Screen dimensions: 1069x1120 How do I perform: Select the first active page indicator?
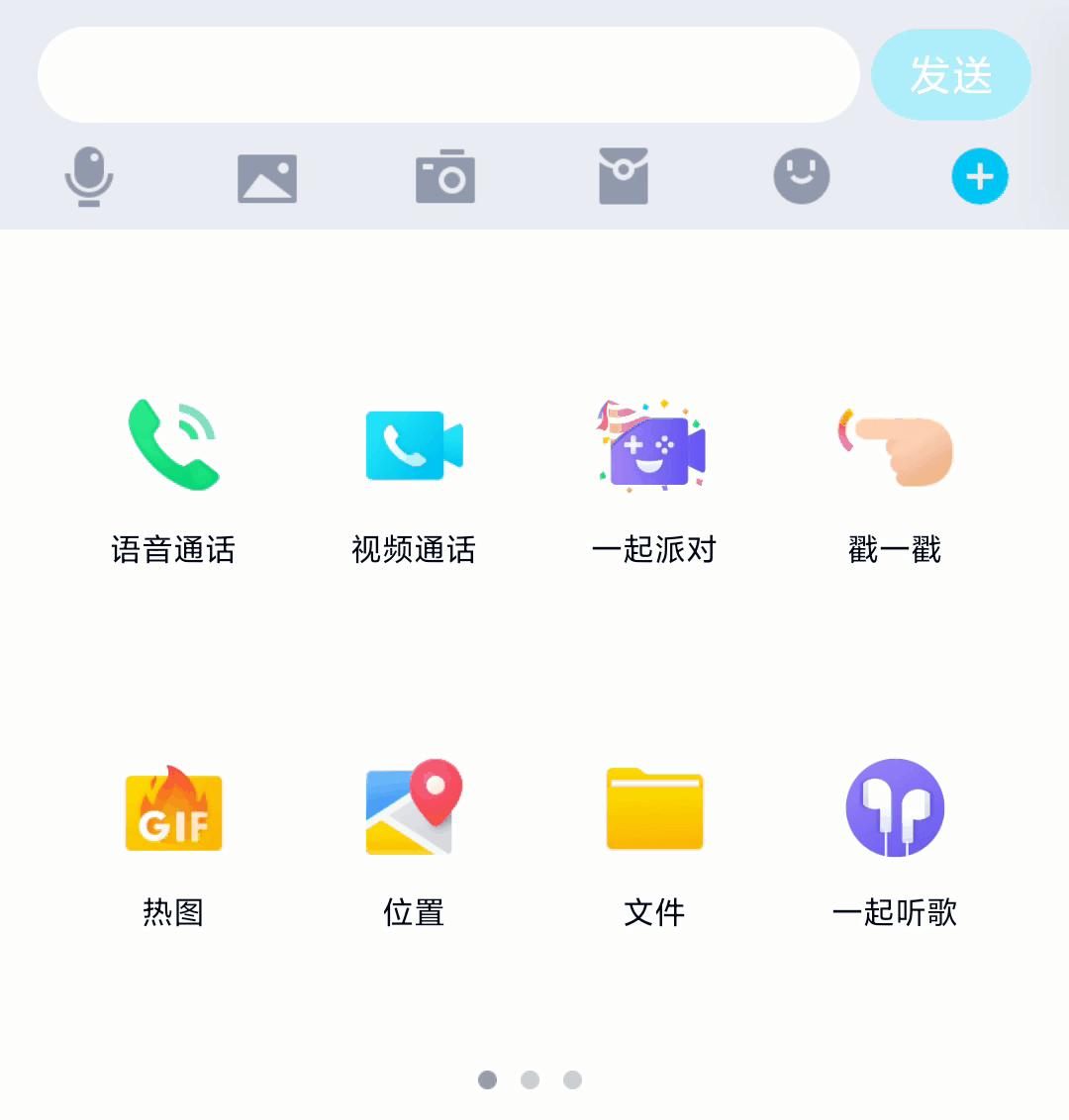pyautogui.click(x=487, y=1080)
